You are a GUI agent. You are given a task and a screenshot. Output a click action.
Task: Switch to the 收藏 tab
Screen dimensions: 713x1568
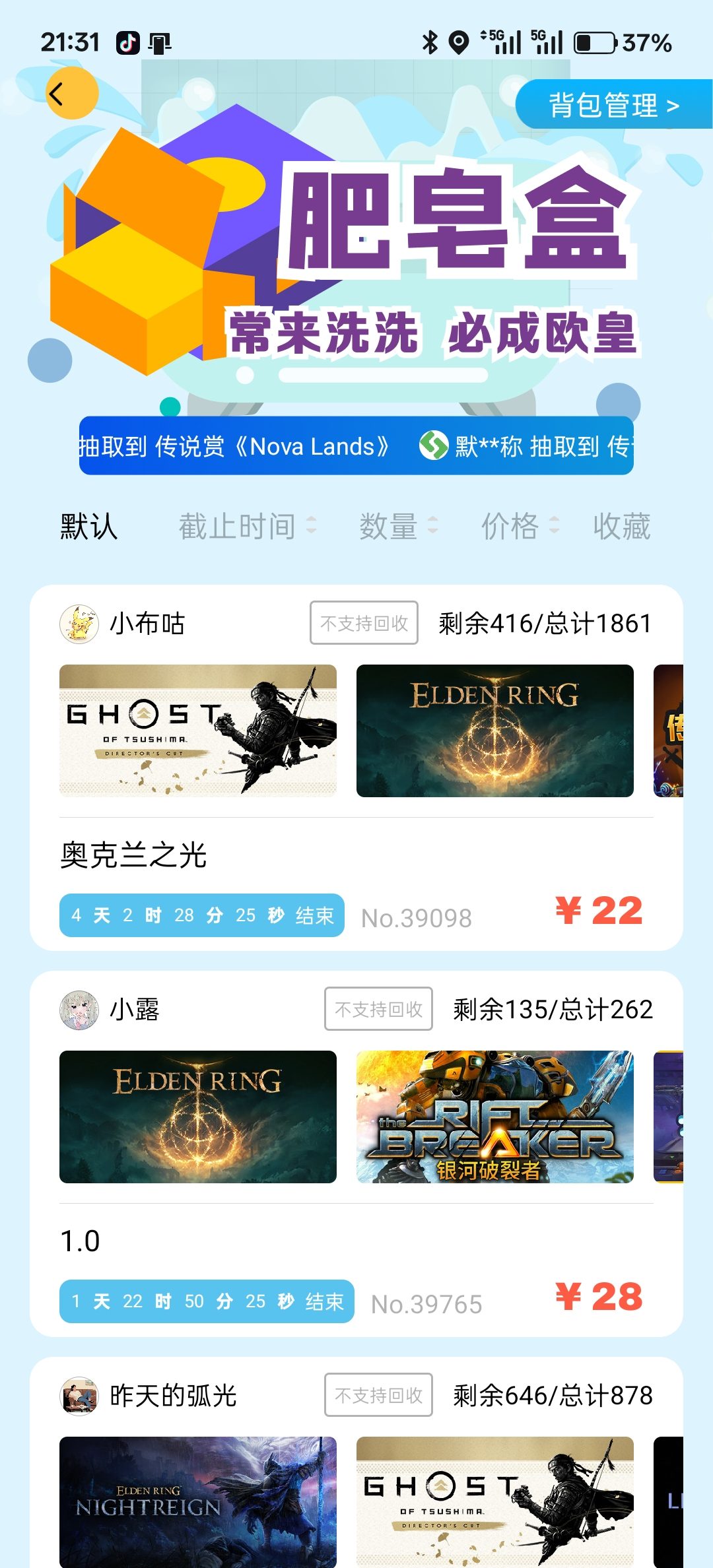[621, 527]
